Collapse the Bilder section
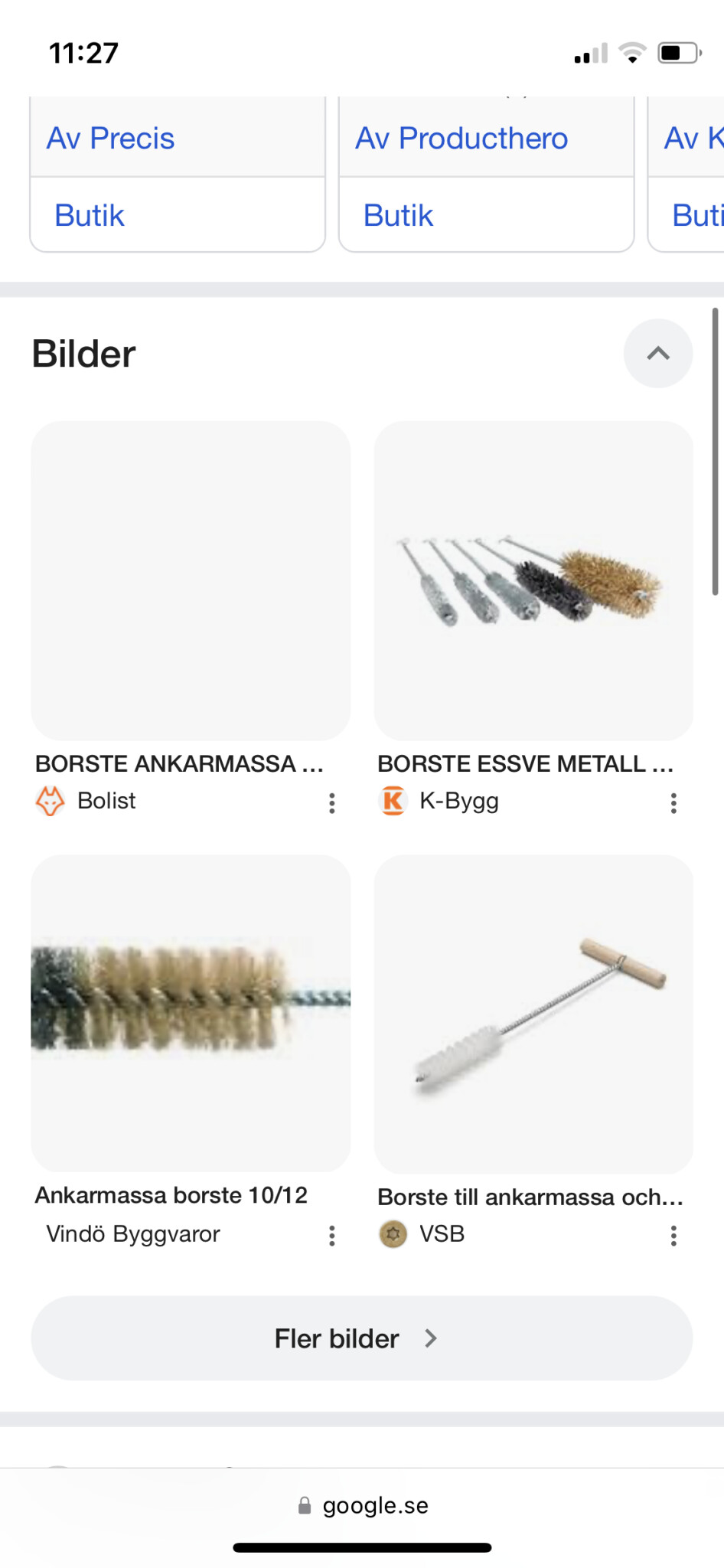724x1568 pixels. point(657,354)
